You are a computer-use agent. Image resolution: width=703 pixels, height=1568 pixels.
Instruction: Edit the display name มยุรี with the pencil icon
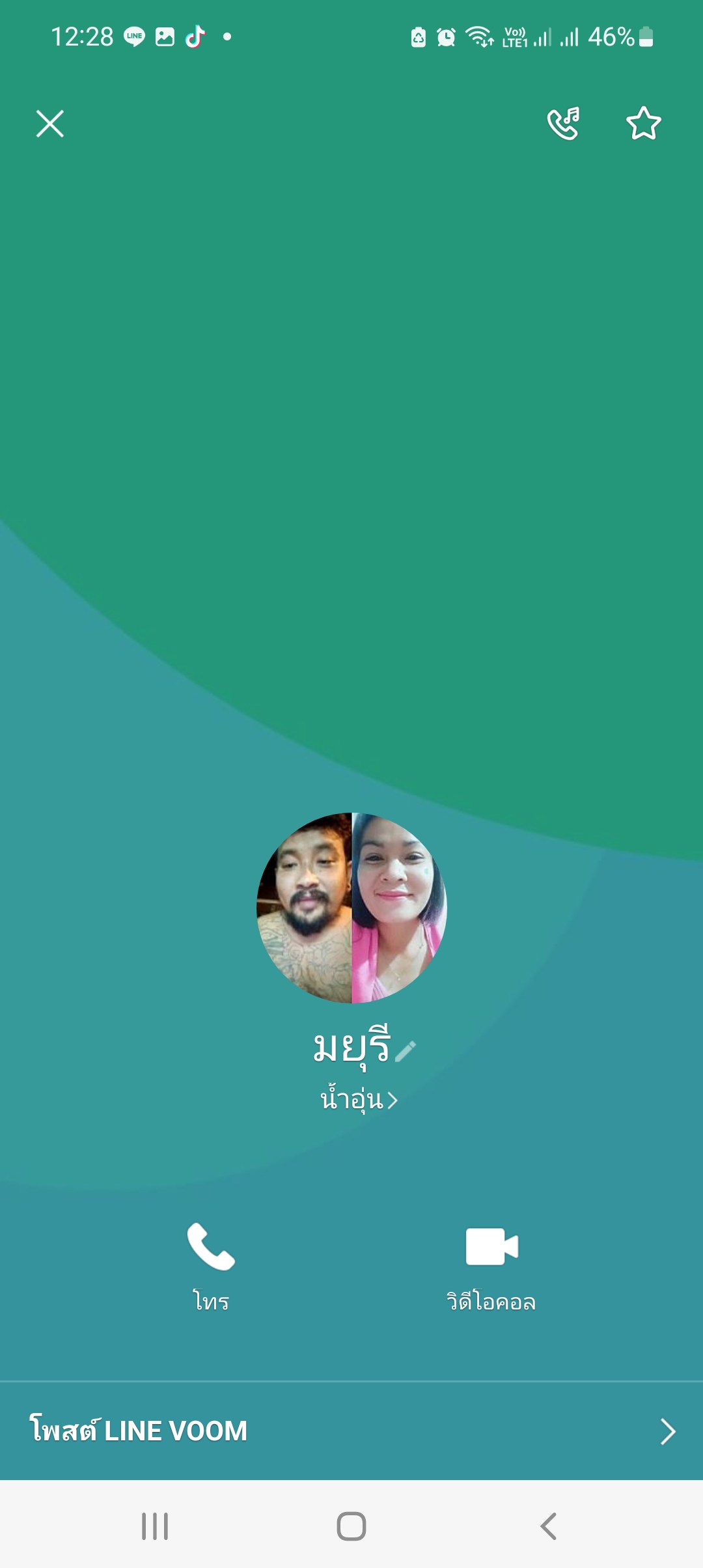(406, 1050)
